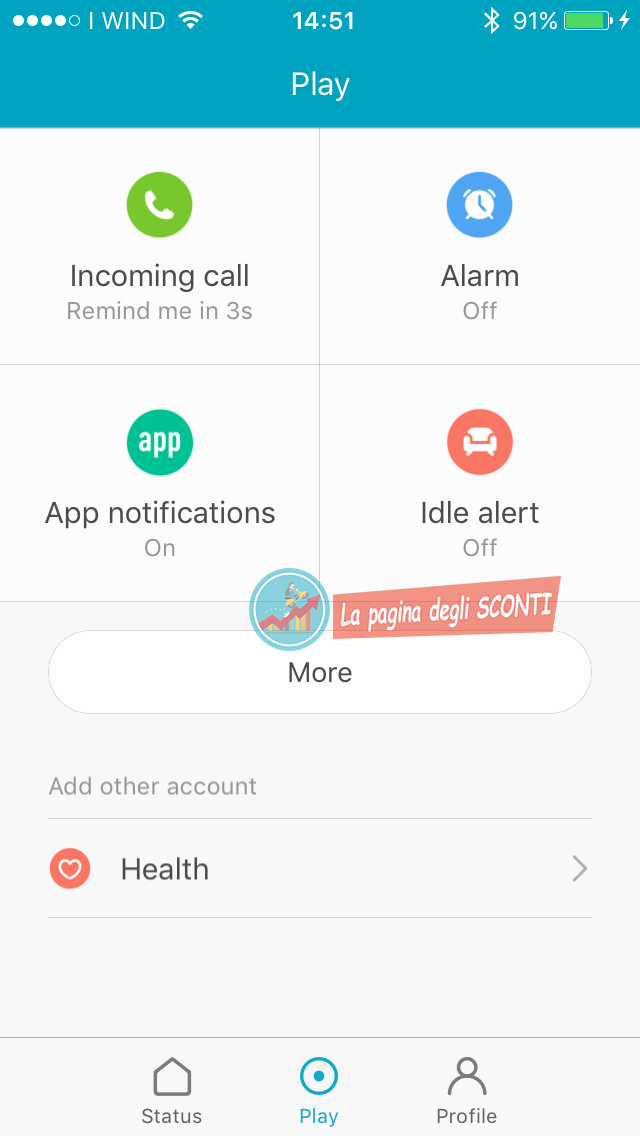Tap the More button
The width and height of the screenshot is (640, 1136).
point(320,672)
